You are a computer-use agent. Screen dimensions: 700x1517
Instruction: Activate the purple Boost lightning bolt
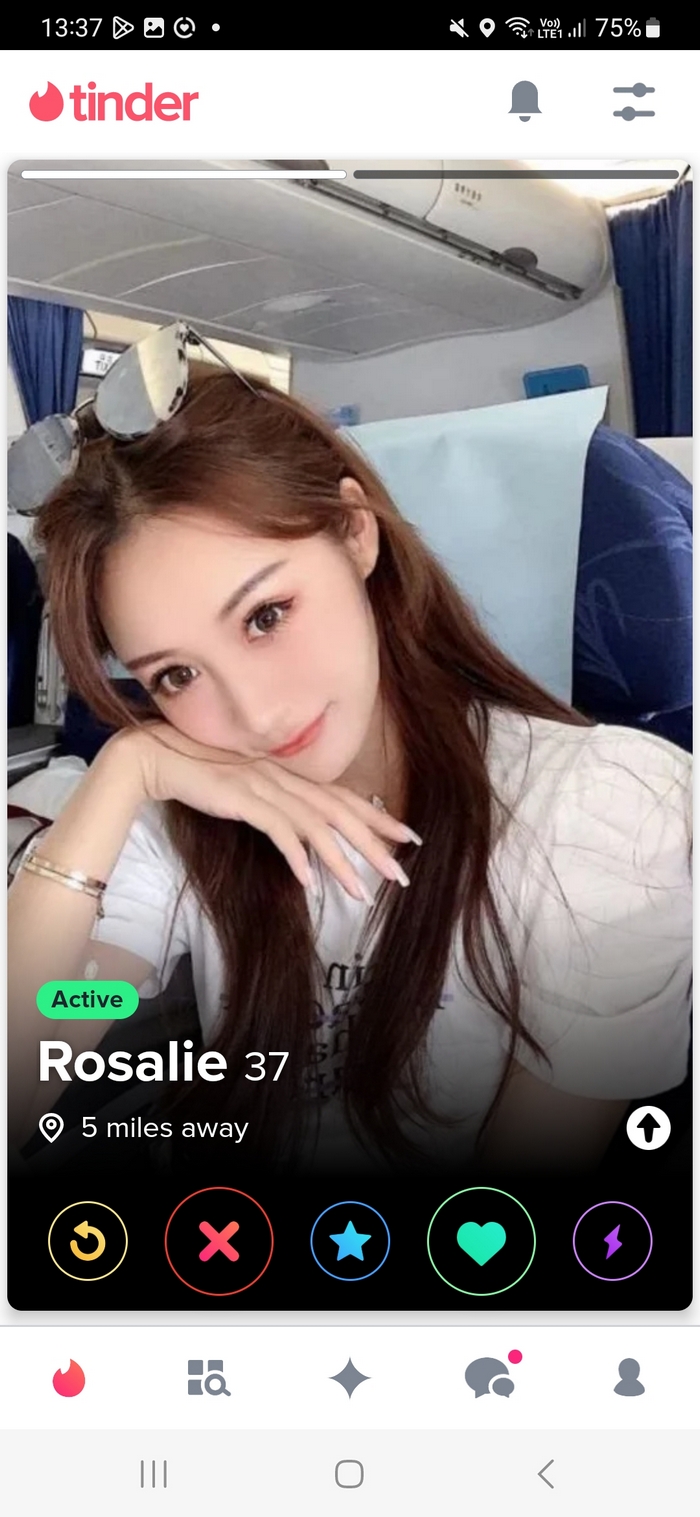[x=612, y=1241]
